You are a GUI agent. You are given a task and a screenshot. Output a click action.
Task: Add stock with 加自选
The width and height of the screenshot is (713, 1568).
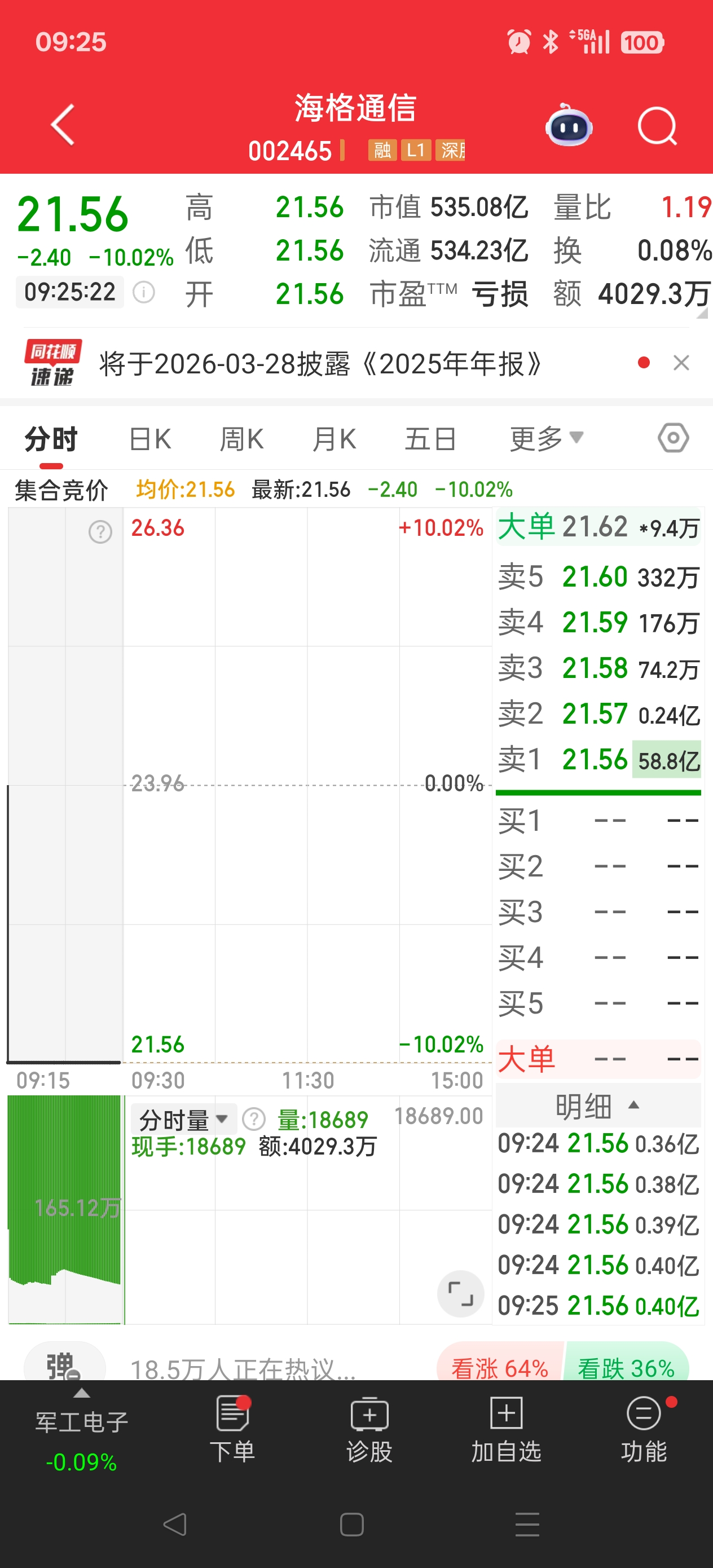tap(506, 1429)
